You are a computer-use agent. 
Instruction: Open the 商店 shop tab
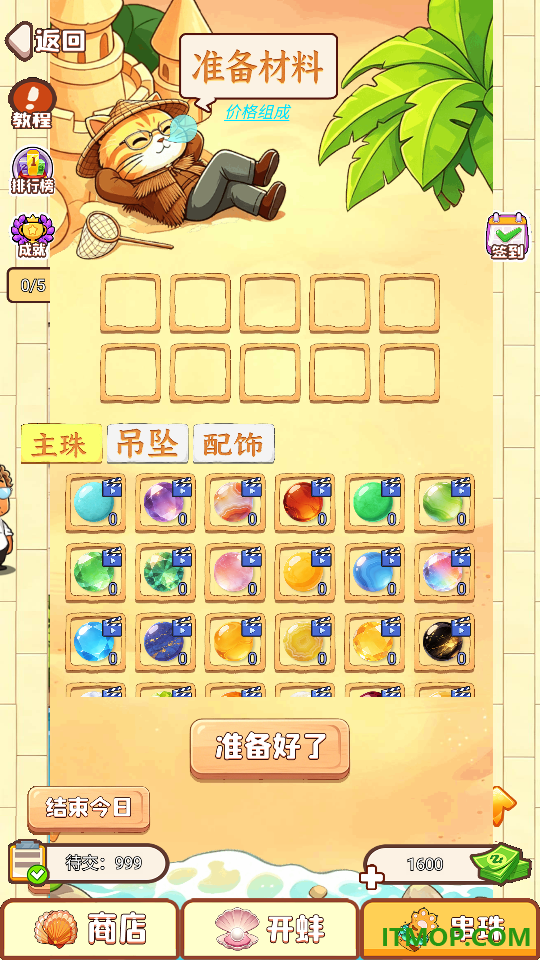(x=90, y=929)
